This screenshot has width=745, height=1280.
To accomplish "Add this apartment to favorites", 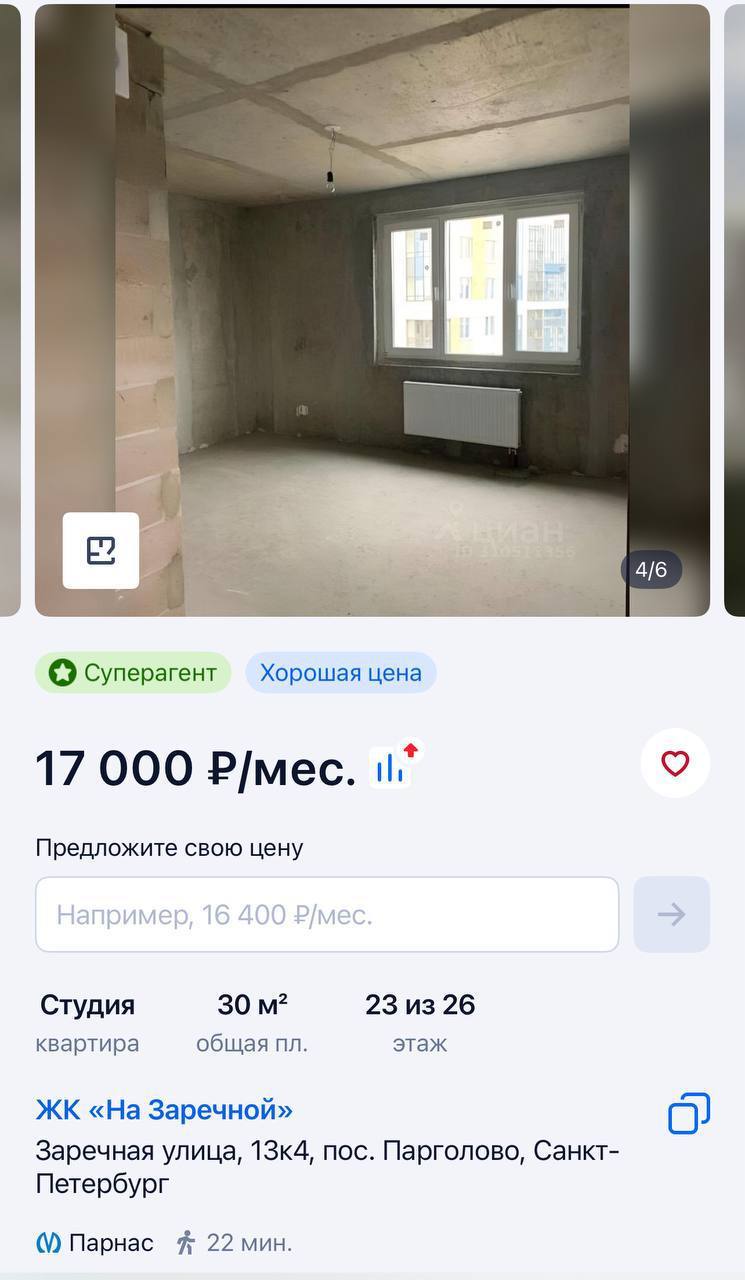I will [675, 764].
